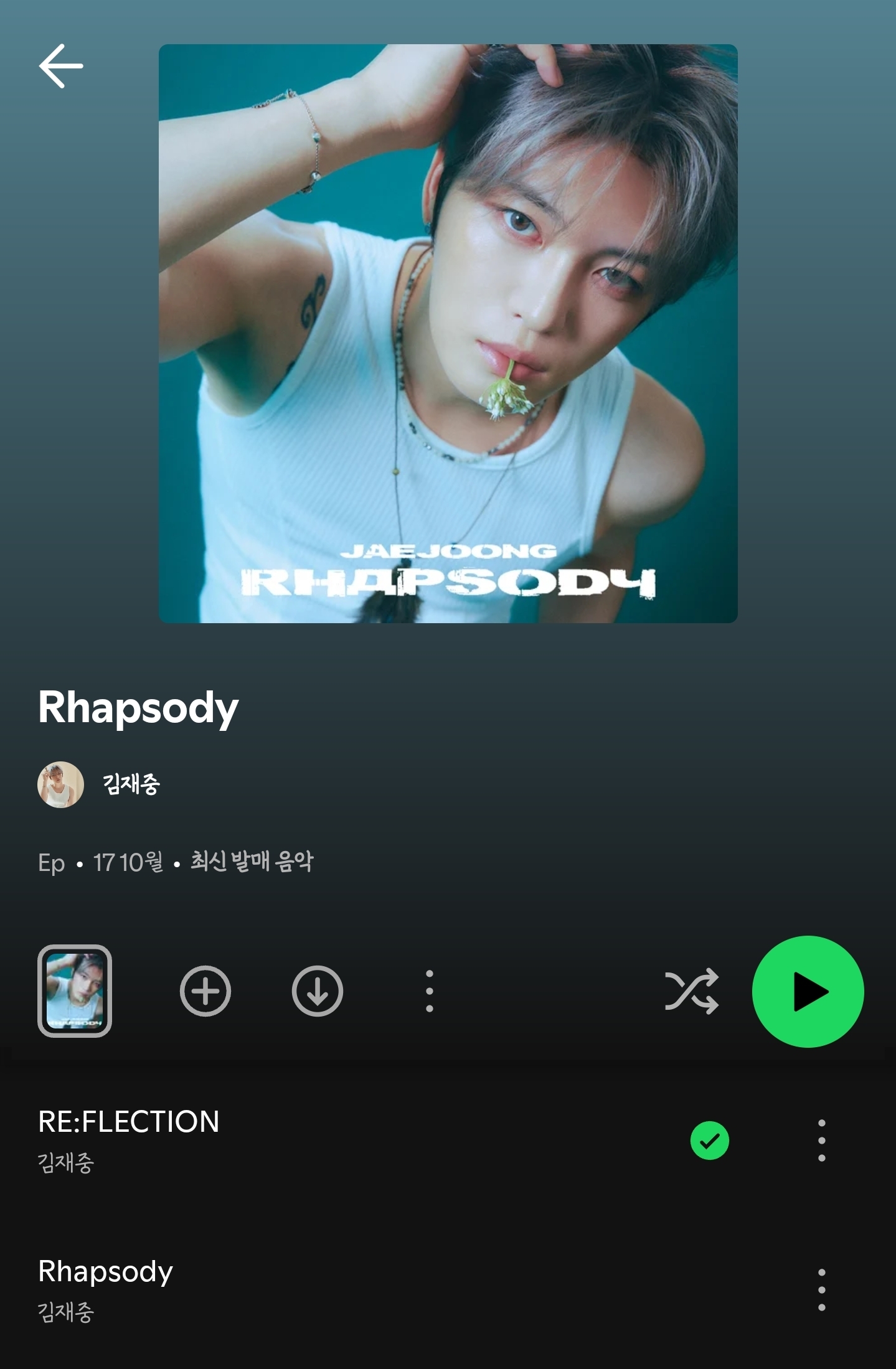The height and width of the screenshot is (1369, 896).
Task: Open the EP overflow menu
Action: click(429, 991)
